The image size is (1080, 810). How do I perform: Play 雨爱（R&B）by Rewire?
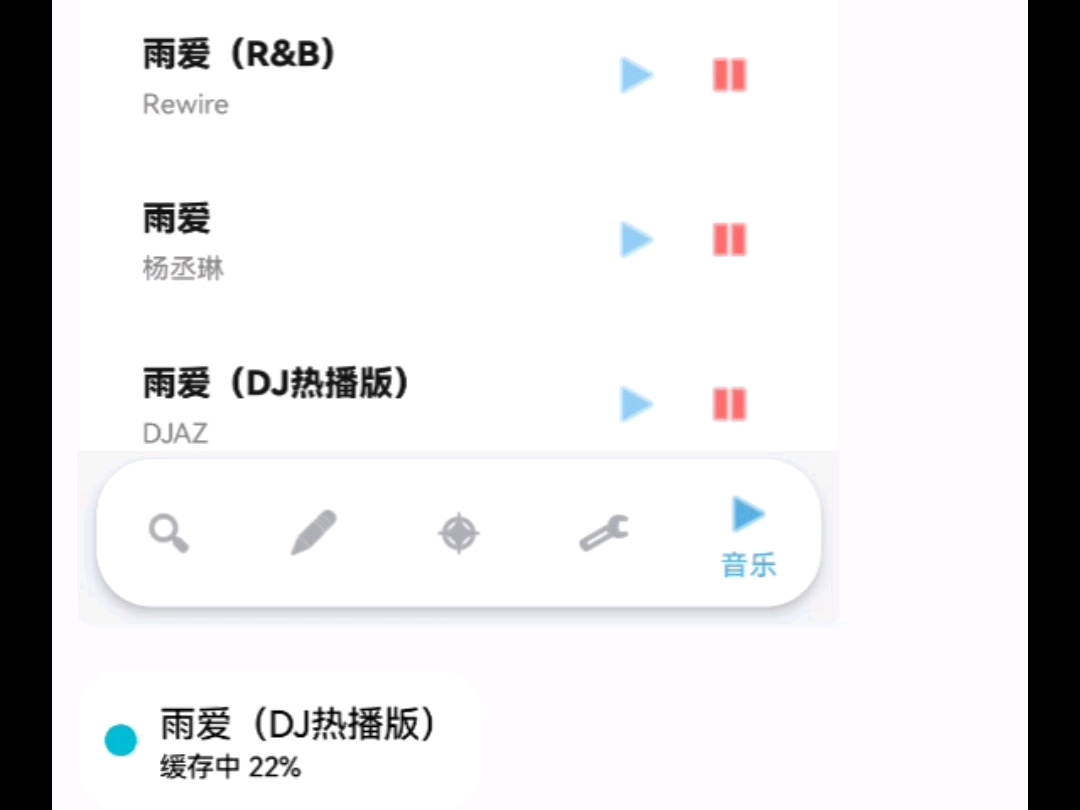(636, 75)
